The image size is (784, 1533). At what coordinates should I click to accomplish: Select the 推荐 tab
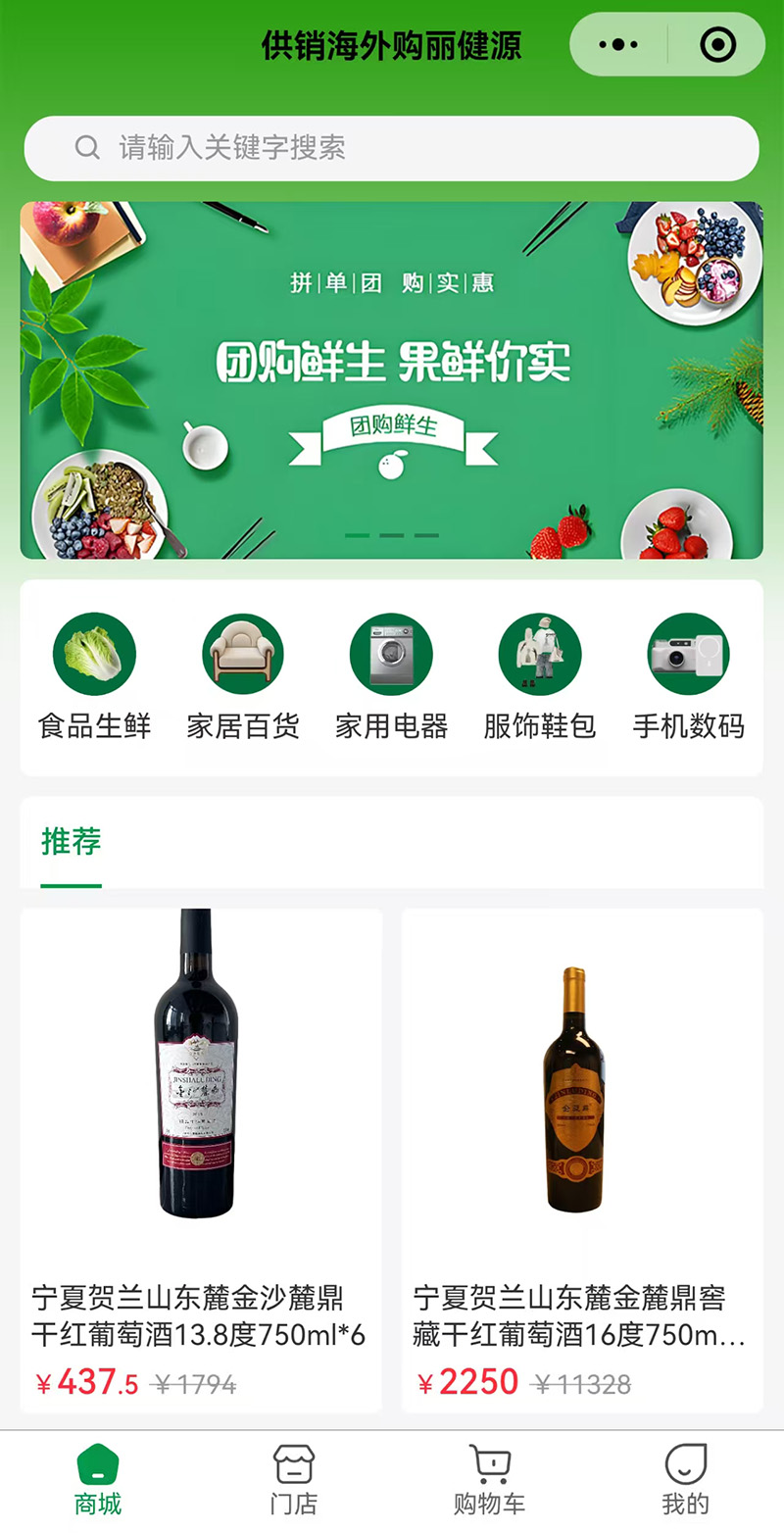(71, 842)
